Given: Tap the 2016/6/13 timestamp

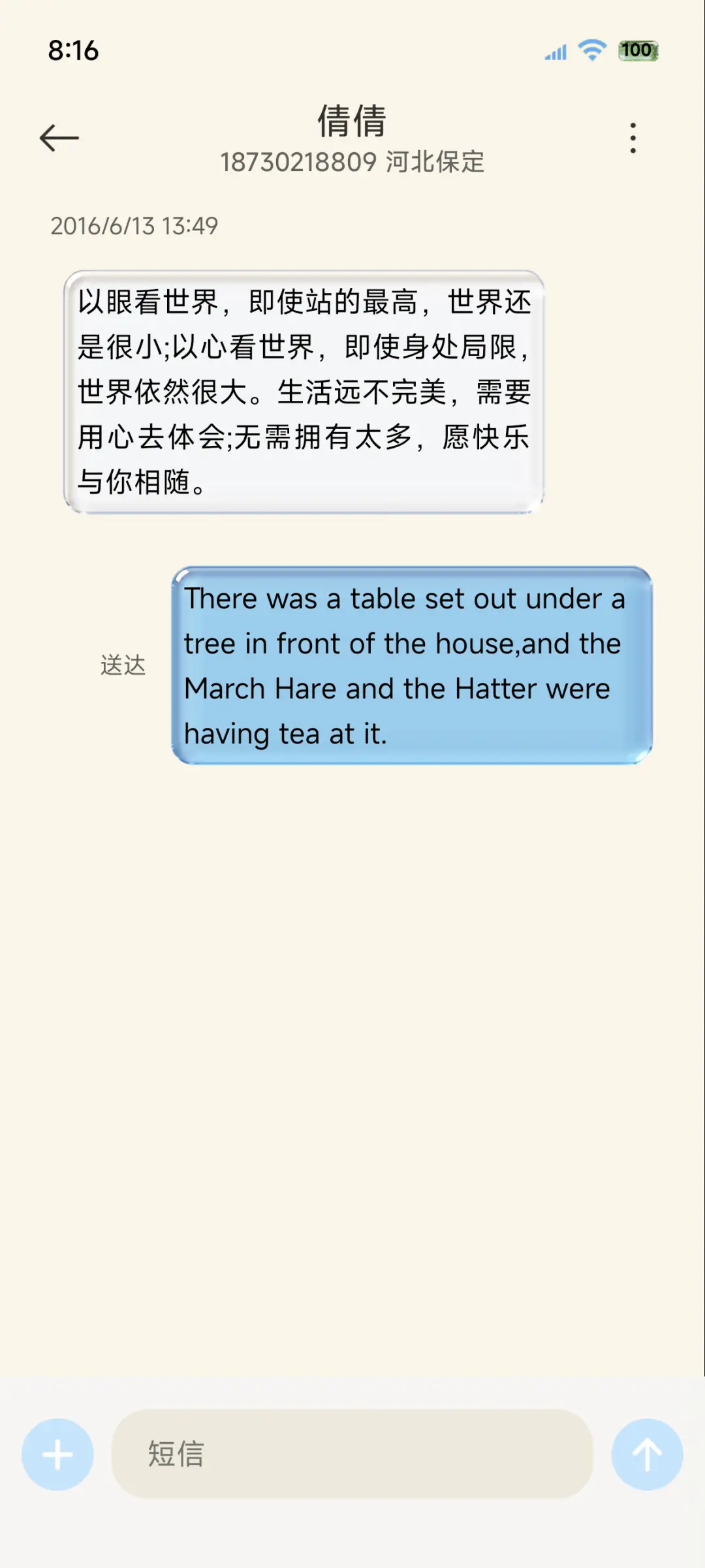Looking at the screenshot, I should 133,227.
